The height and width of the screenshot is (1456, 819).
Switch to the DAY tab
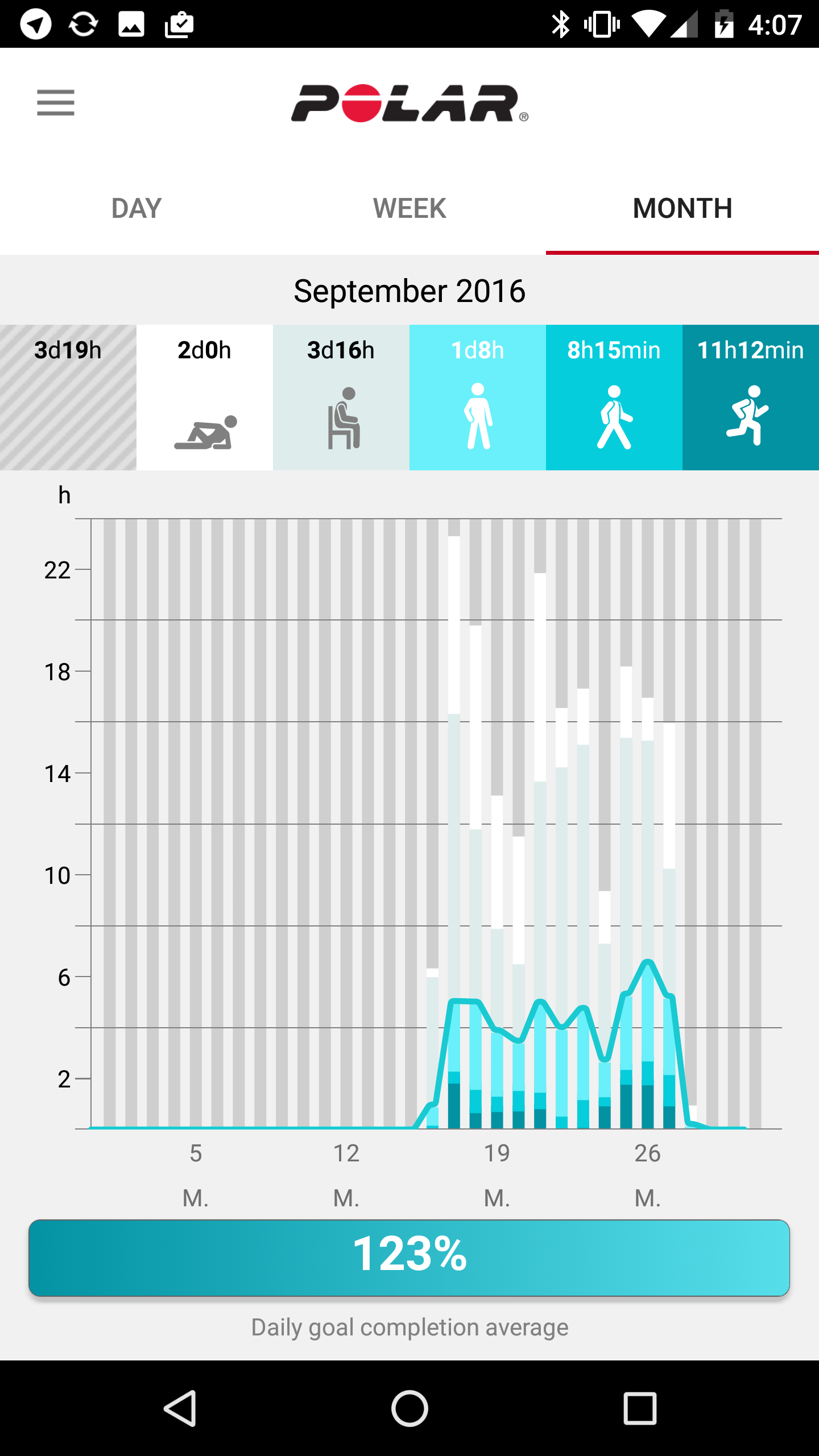[x=136, y=208]
